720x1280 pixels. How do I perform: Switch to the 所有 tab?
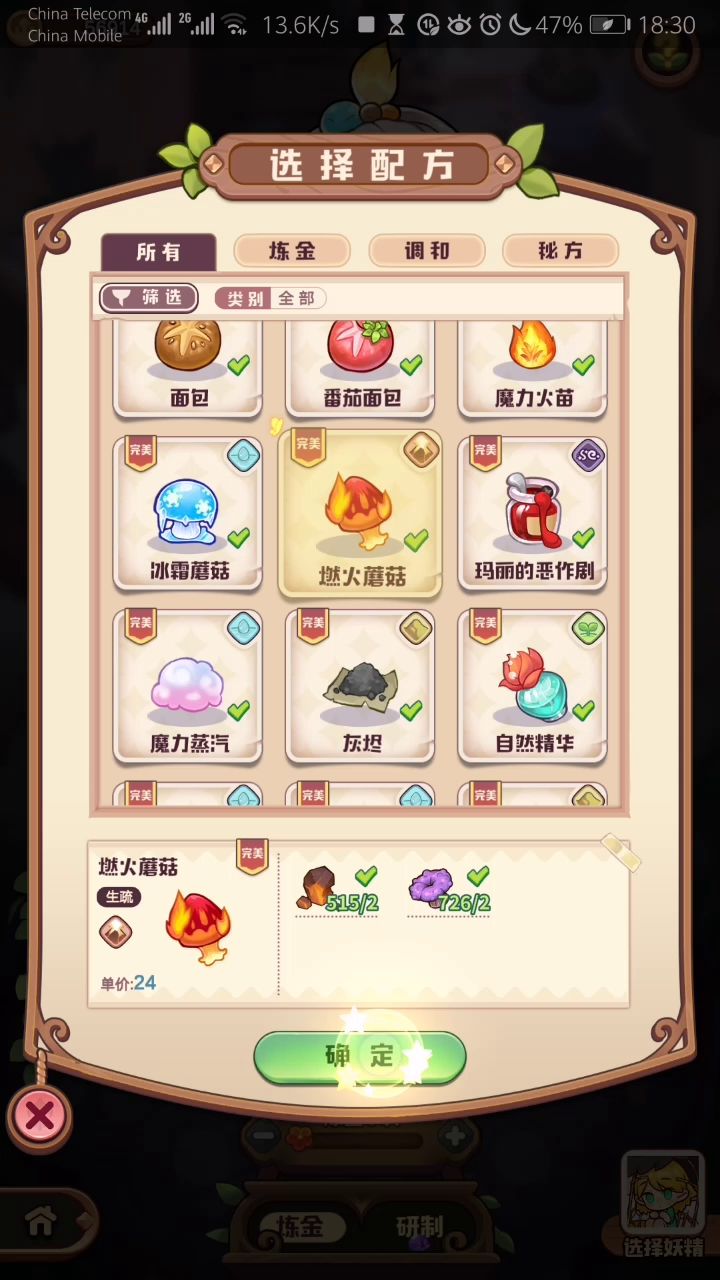158,251
